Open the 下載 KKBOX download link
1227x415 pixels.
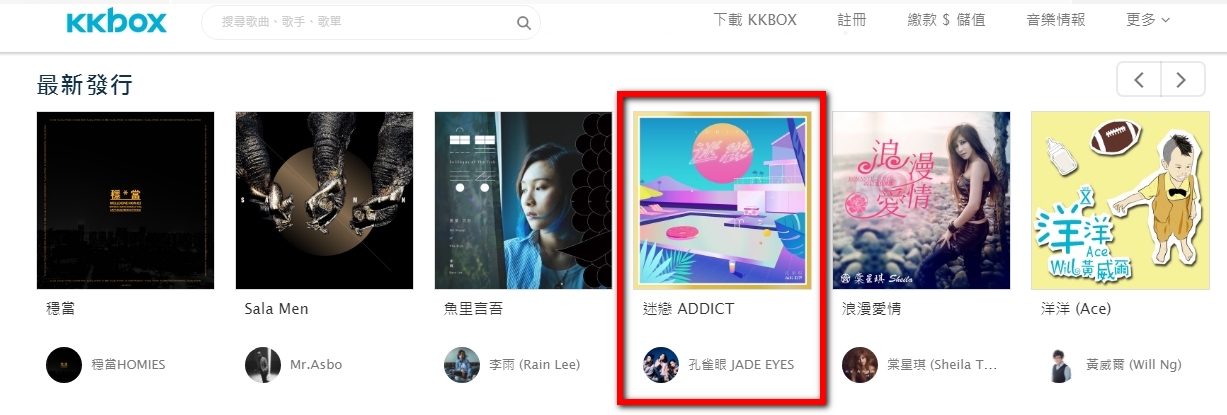(755, 20)
